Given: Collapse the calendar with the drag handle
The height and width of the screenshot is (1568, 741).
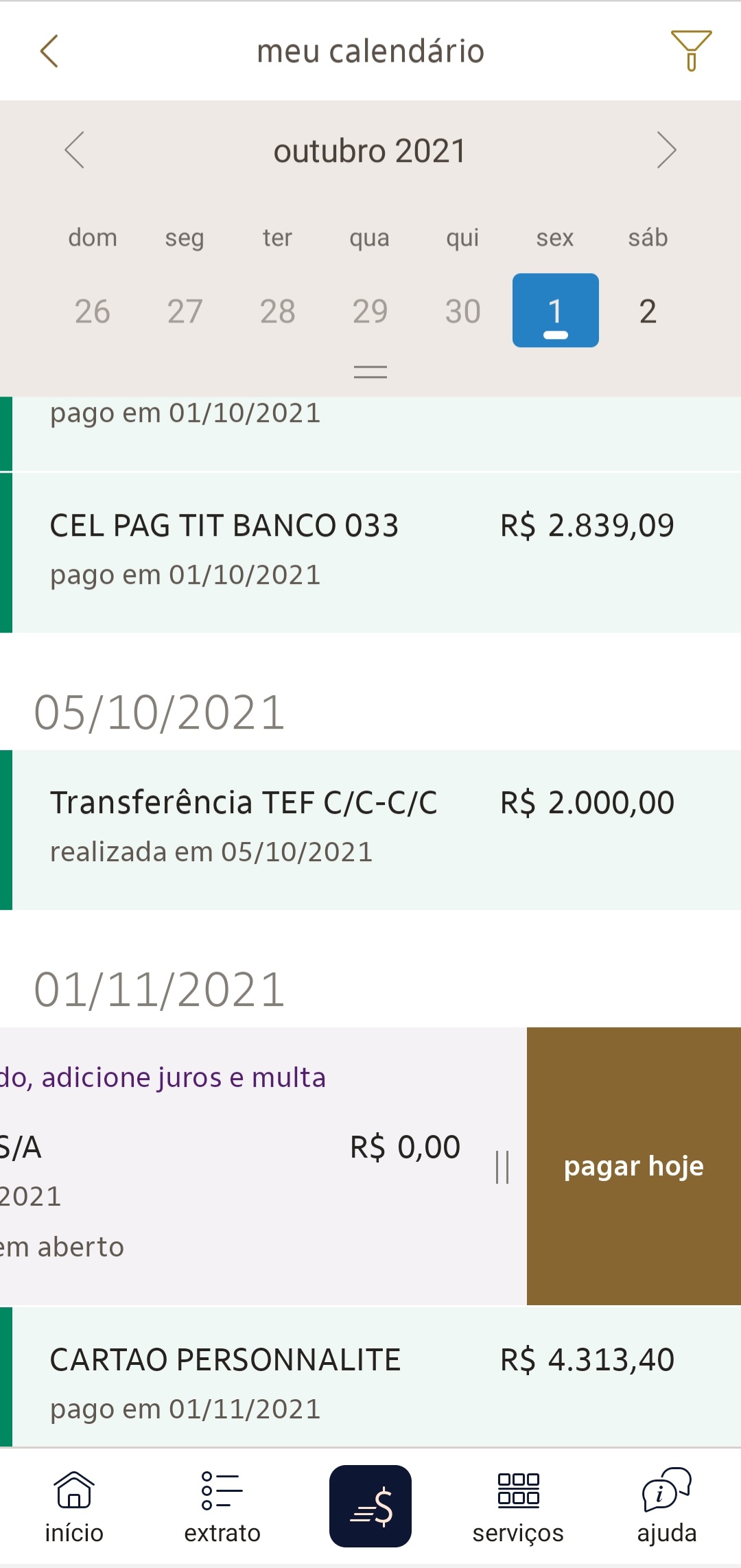Looking at the screenshot, I should [370, 371].
